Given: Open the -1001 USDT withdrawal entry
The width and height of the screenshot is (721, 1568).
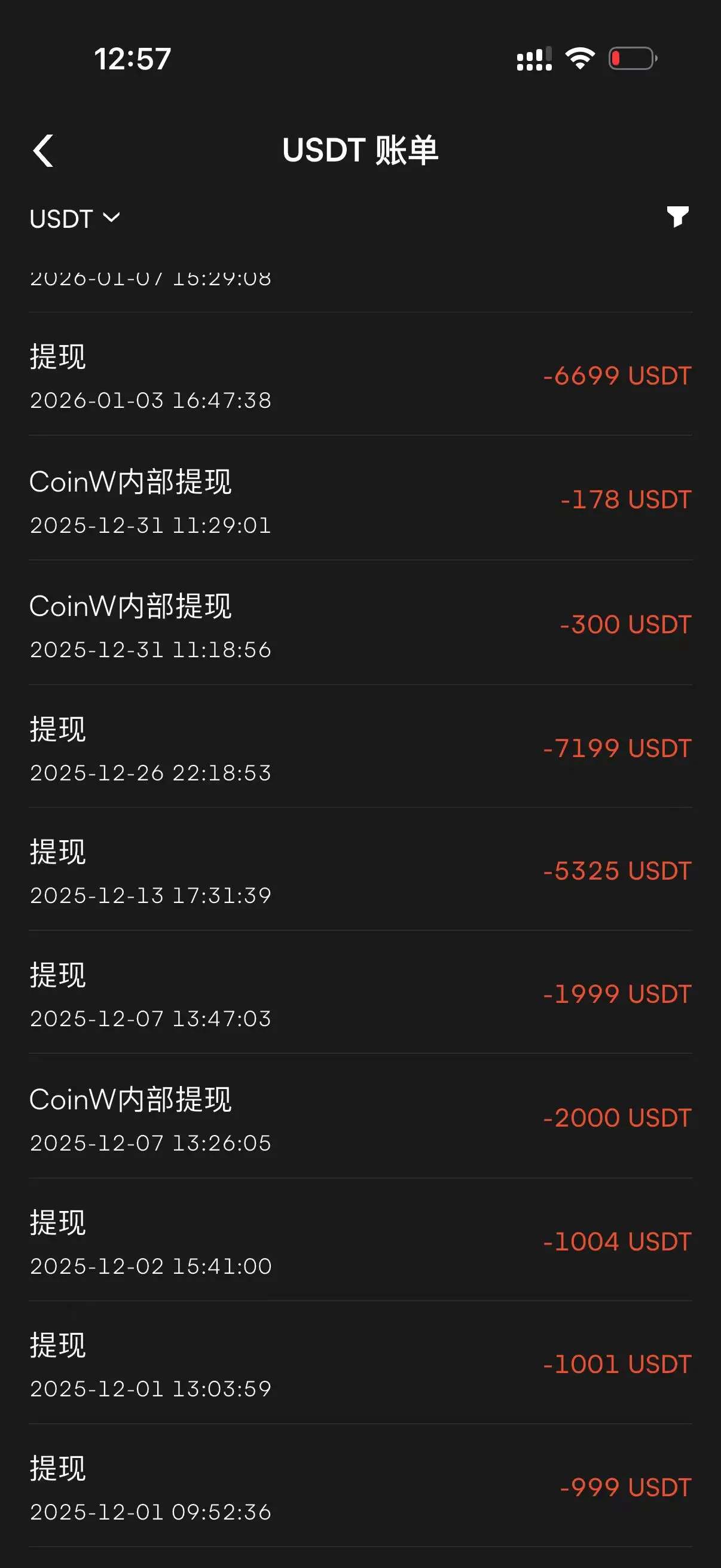Looking at the screenshot, I should point(360,1365).
